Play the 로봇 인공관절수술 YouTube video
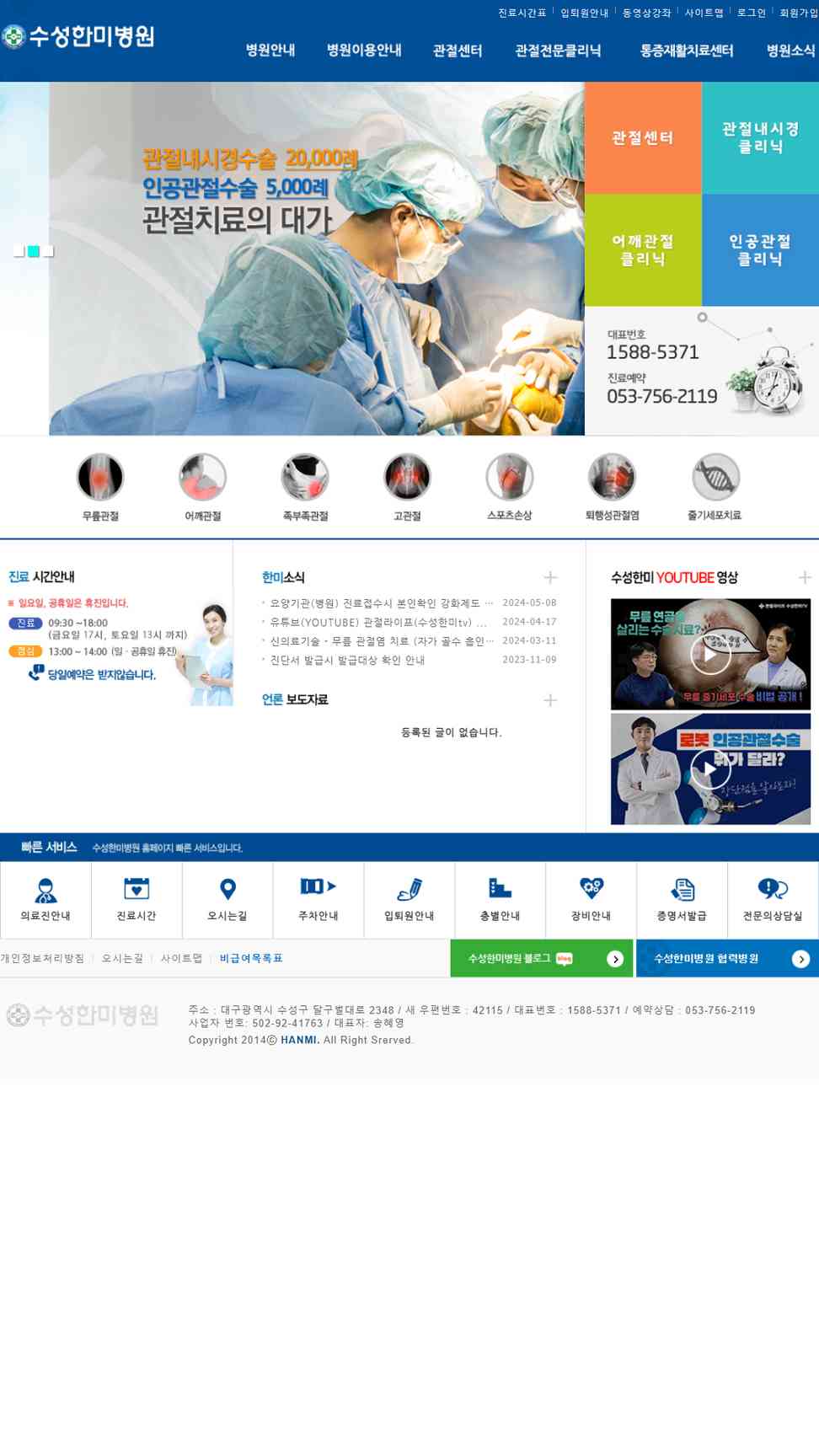The height and width of the screenshot is (1456, 819). 710,769
